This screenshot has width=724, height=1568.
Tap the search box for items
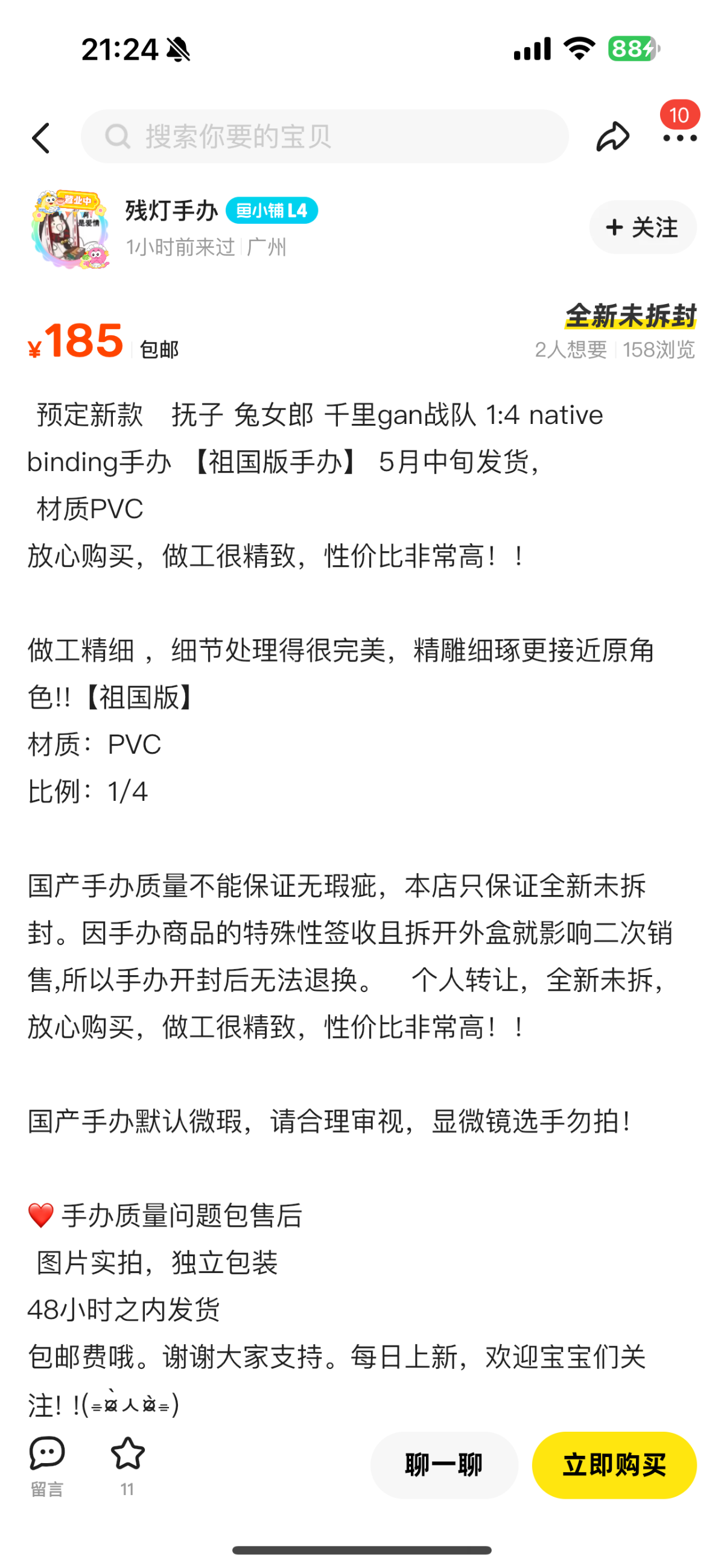click(325, 136)
